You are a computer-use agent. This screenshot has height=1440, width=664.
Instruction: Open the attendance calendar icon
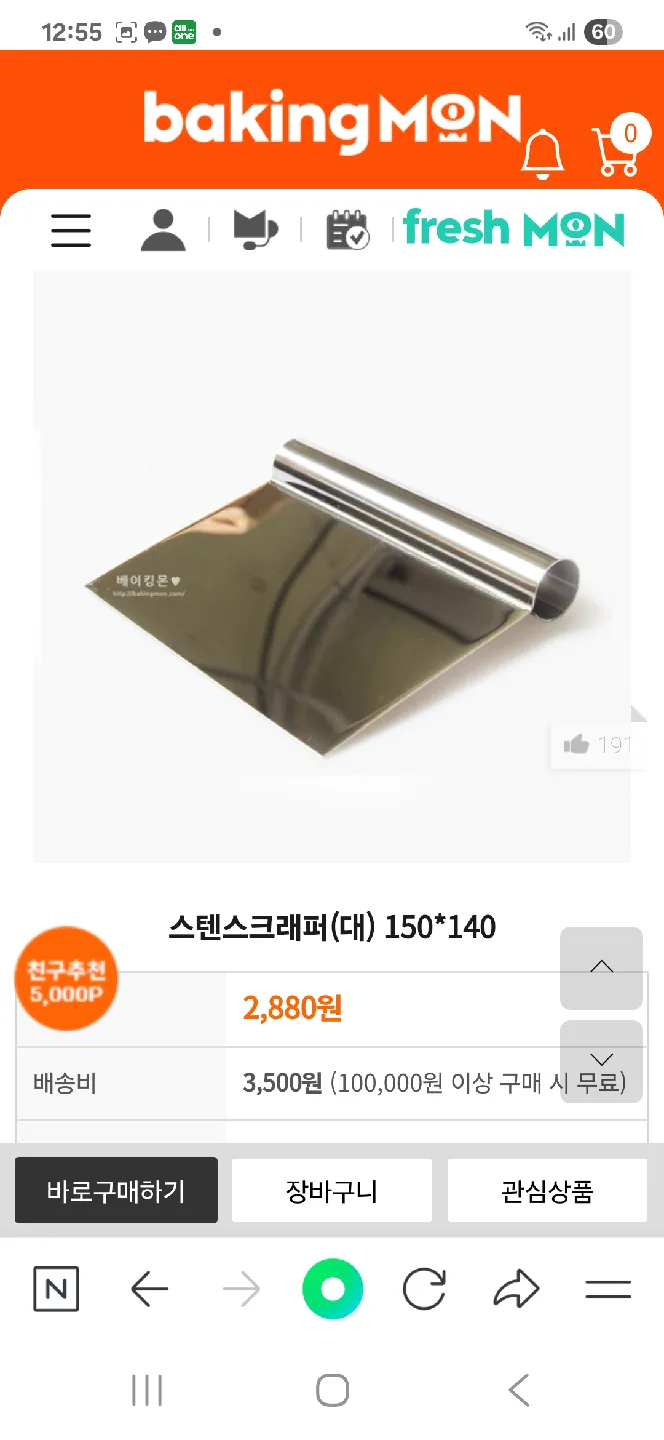tap(347, 230)
